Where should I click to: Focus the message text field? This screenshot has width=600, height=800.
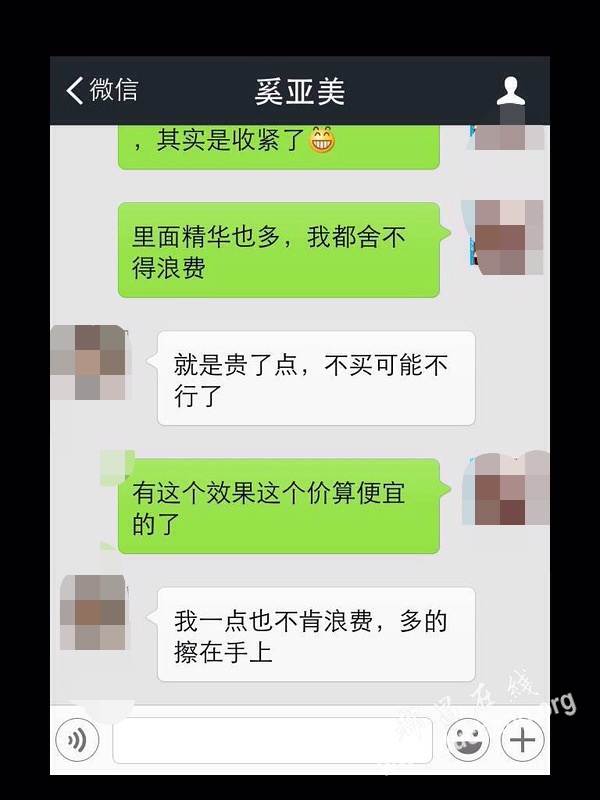coord(272,741)
